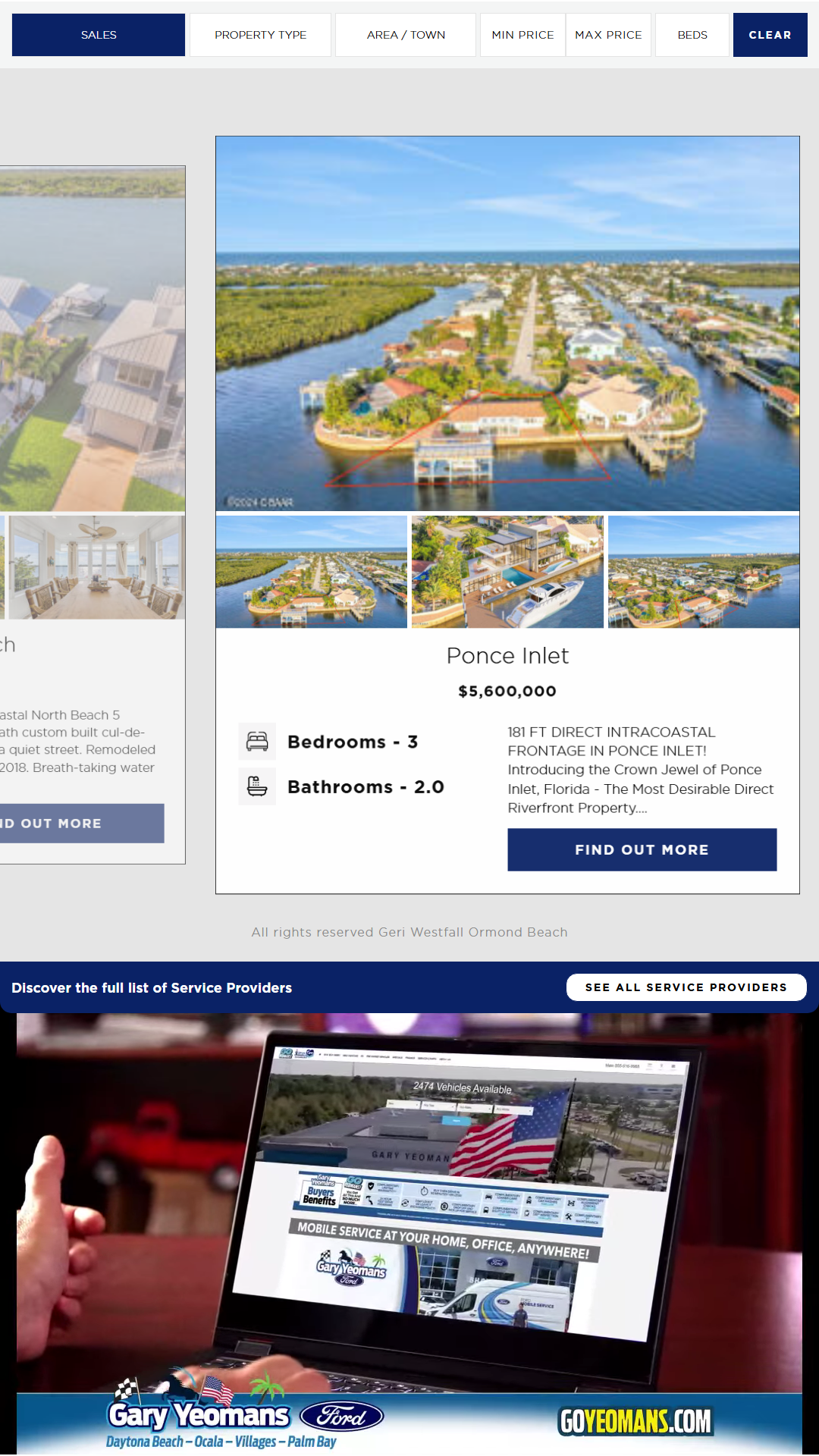Find out more about Ponce Inlet listing

click(642, 850)
